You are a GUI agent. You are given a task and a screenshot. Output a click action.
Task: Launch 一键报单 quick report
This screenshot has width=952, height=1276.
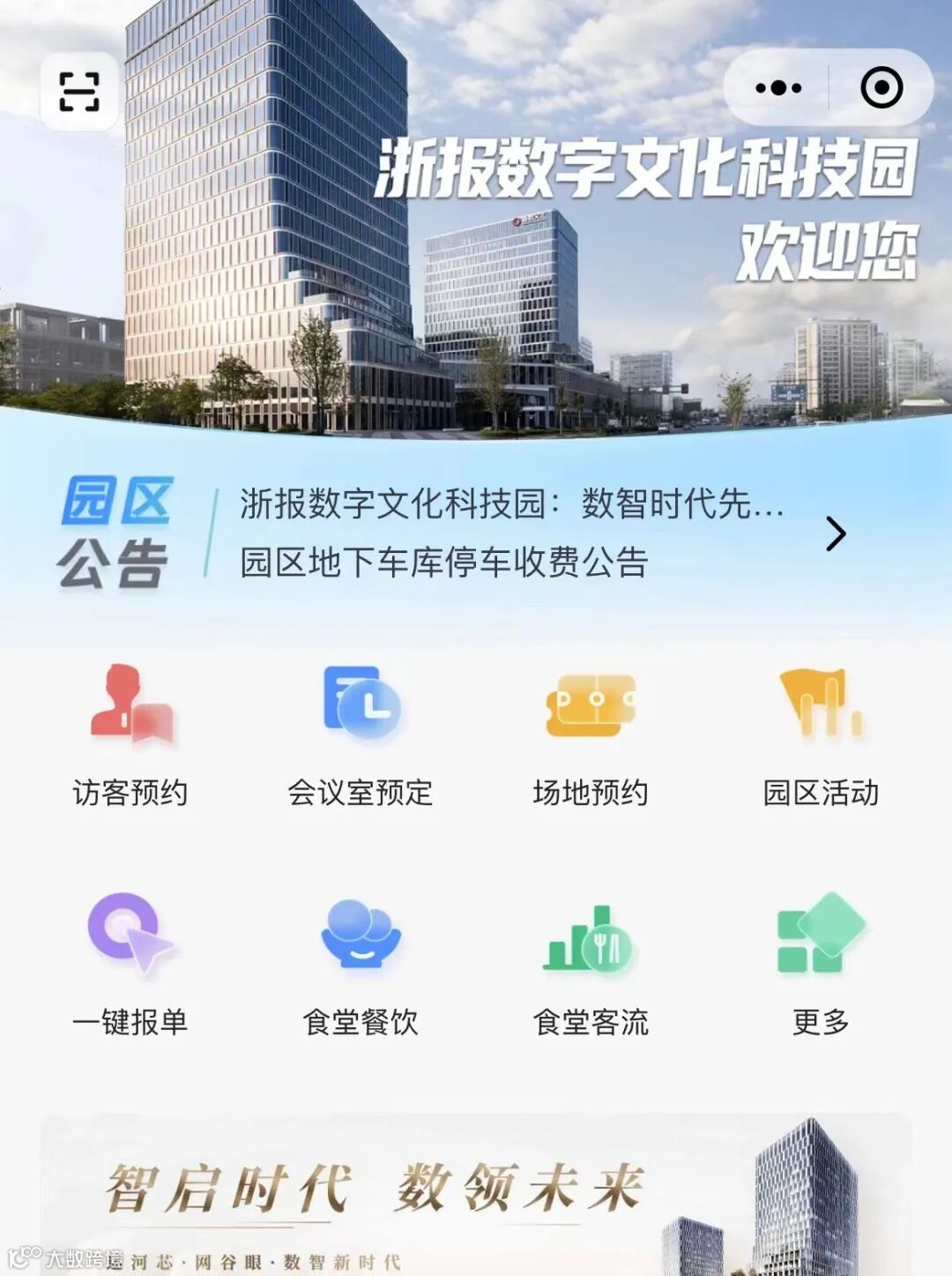[x=130, y=964]
